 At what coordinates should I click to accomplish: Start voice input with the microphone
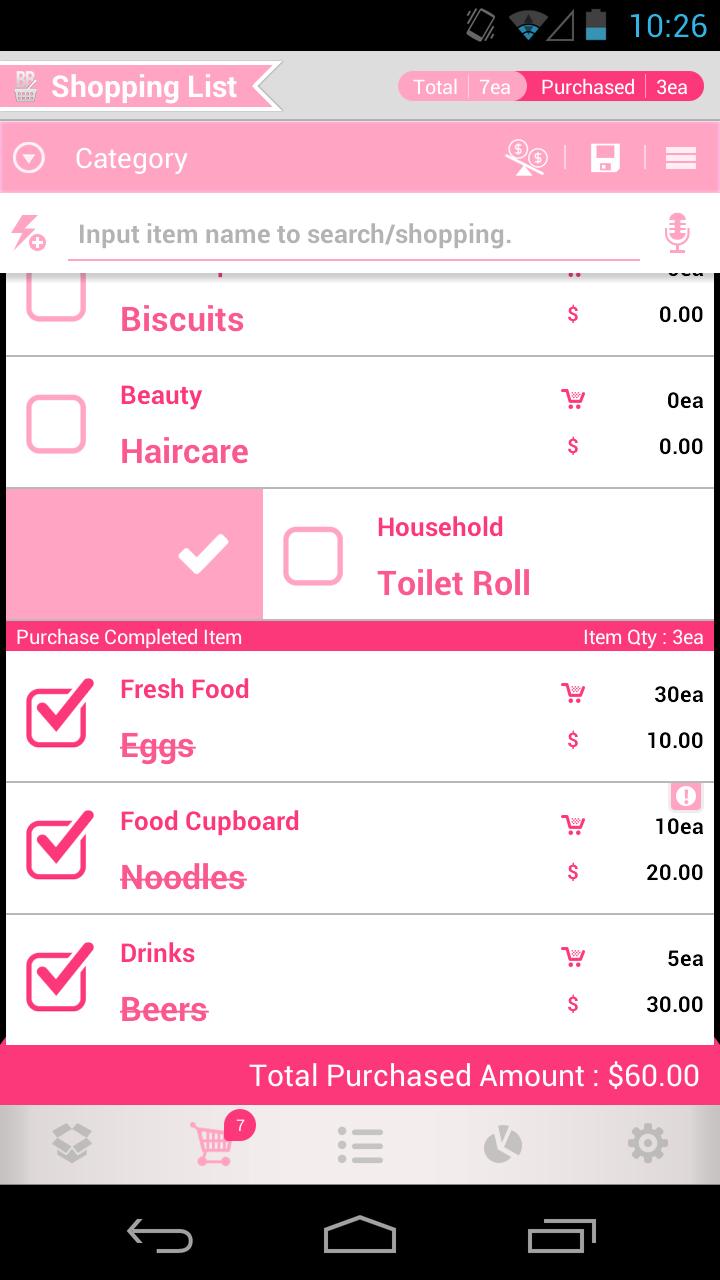click(x=677, y=234)
